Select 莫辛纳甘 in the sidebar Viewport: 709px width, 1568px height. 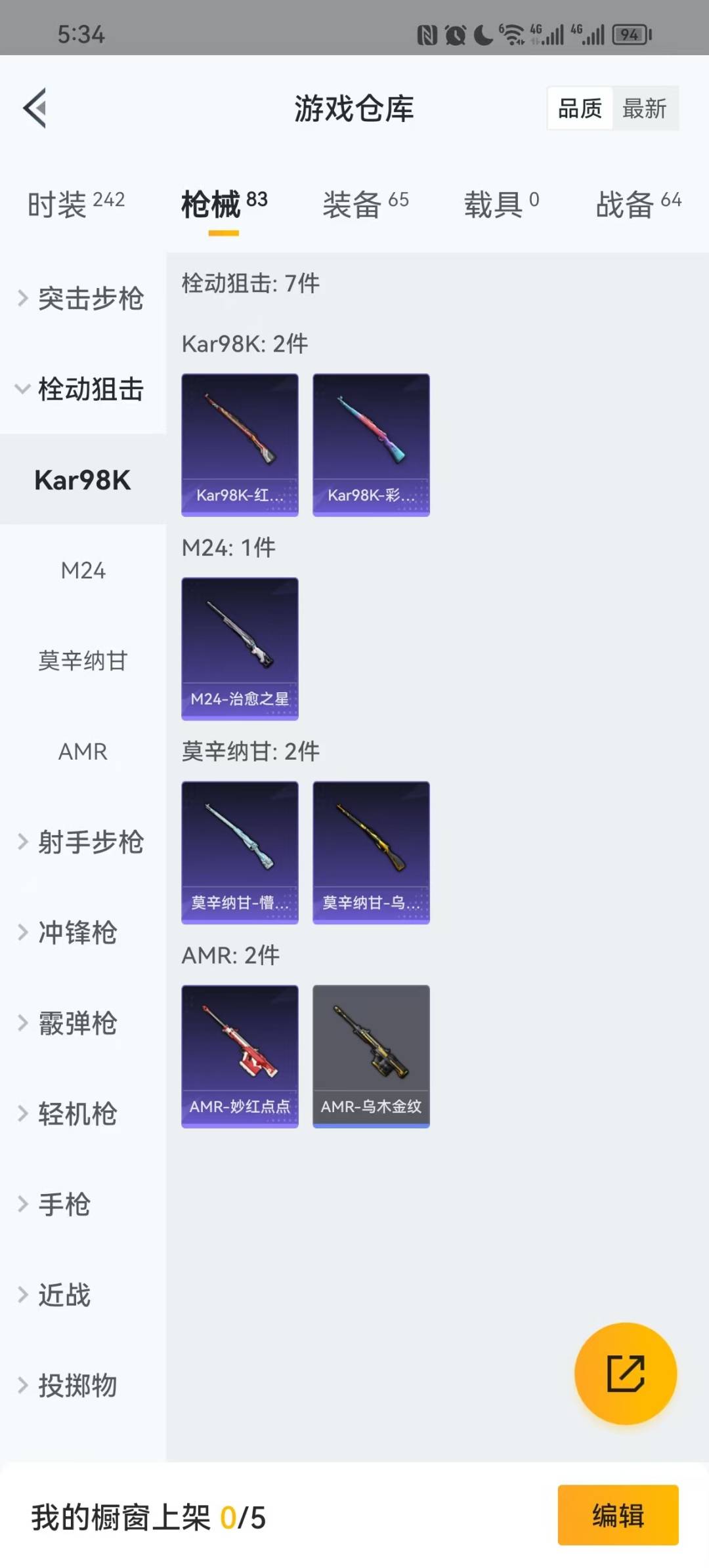[x=83, y=661]
